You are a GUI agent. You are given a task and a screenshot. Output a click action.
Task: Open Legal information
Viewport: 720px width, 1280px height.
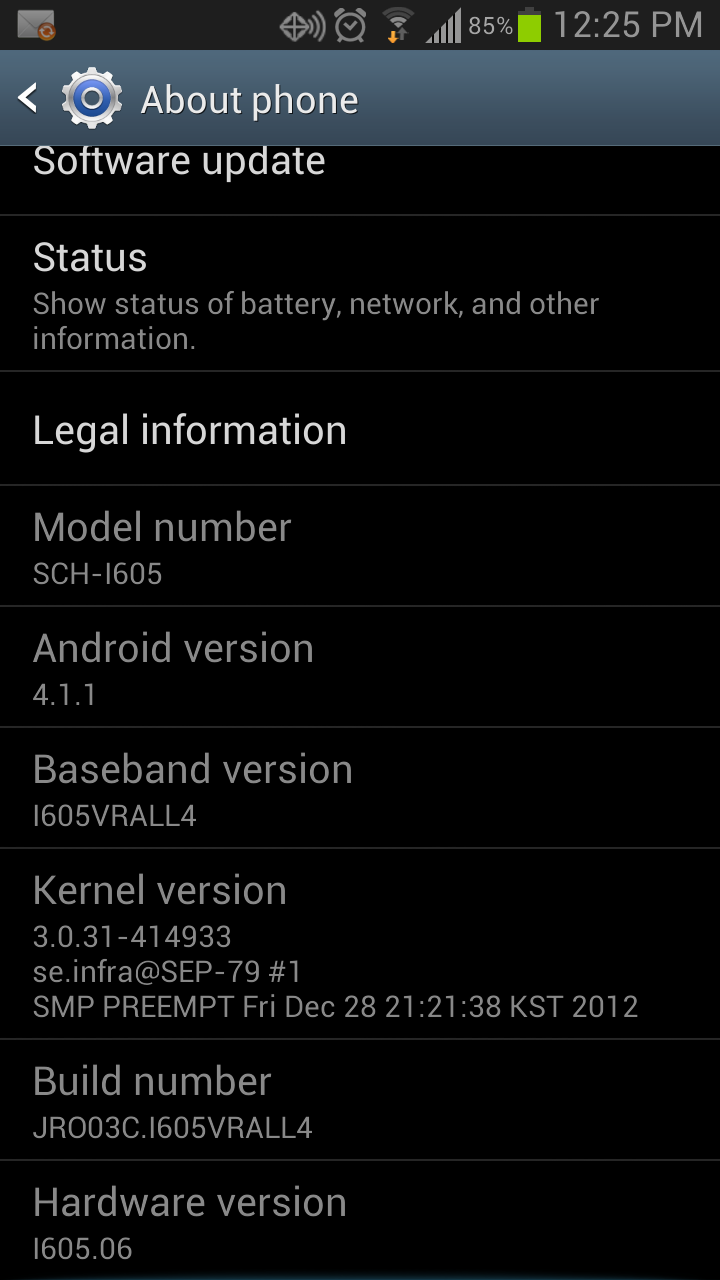pos(360,430)
